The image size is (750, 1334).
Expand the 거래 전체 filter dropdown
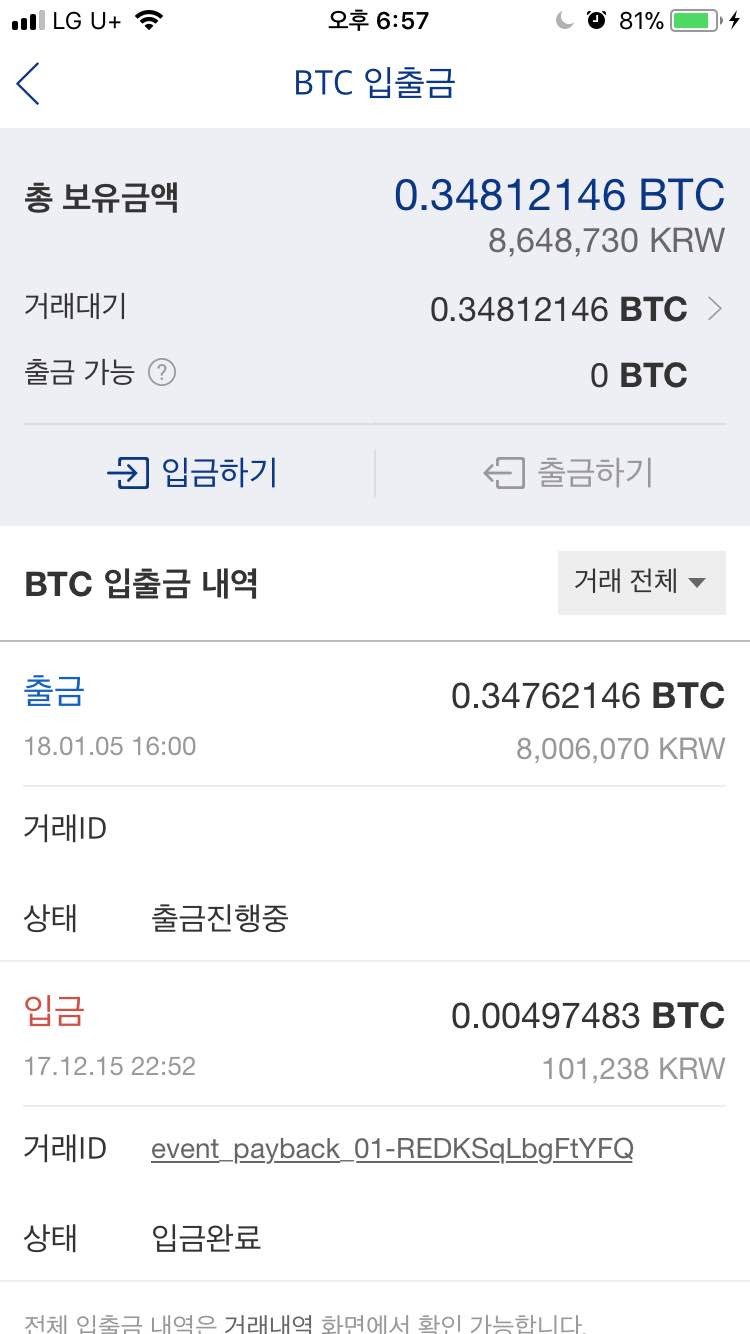click(x=641, y=581)
